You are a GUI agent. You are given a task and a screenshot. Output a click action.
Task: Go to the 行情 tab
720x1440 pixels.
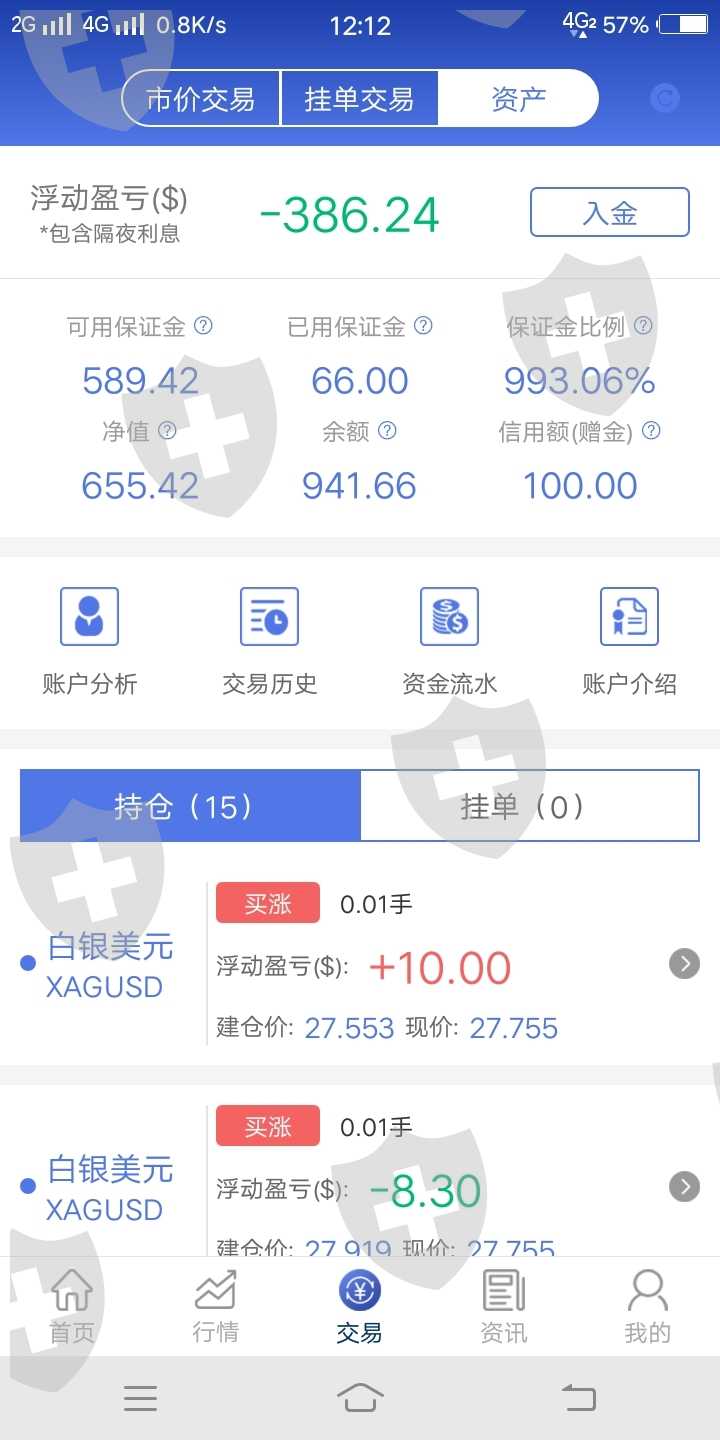(x=216, y=1305)
